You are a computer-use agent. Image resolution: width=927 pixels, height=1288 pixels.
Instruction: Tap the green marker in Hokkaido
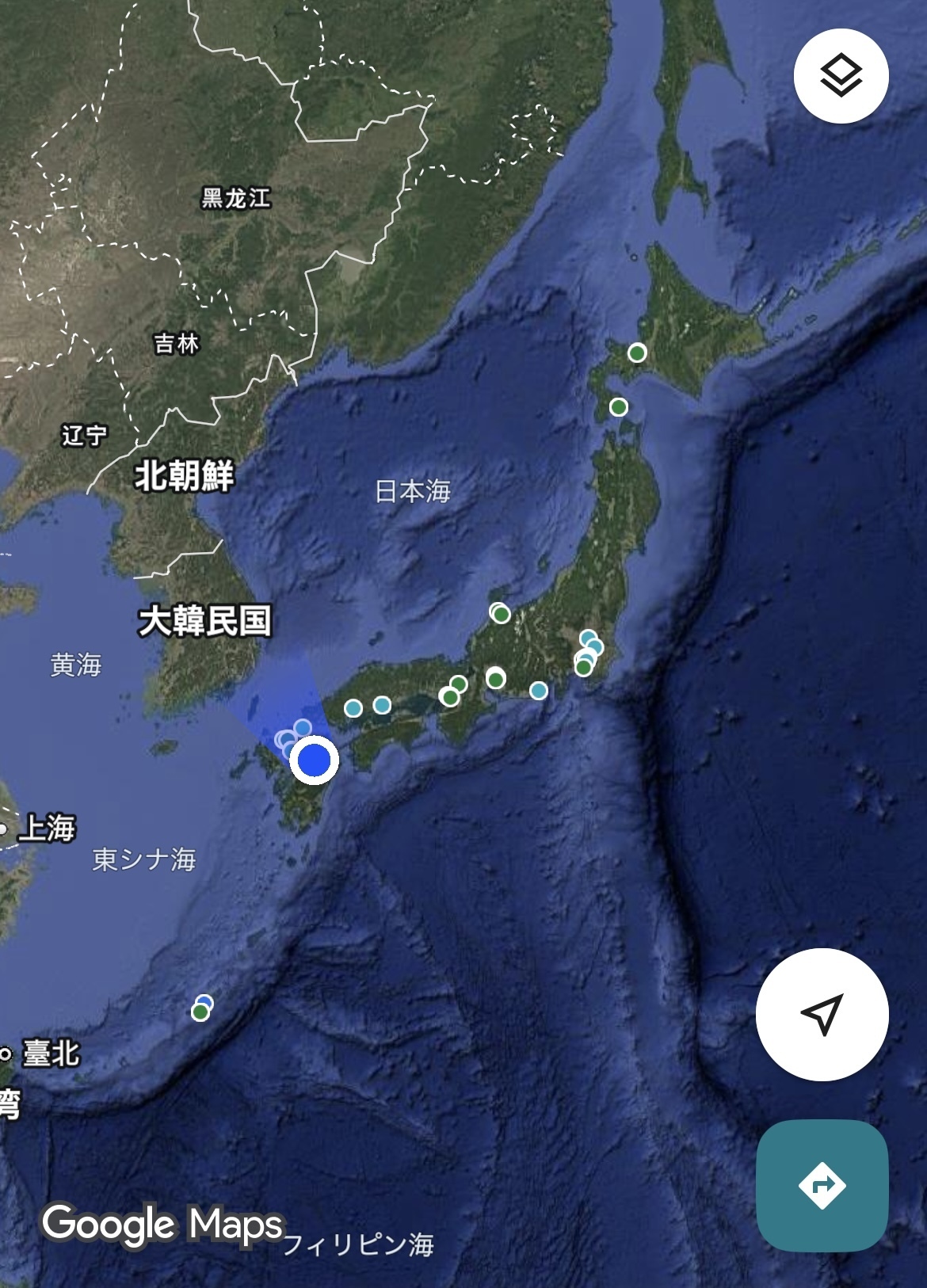click(x=638, y=352)
